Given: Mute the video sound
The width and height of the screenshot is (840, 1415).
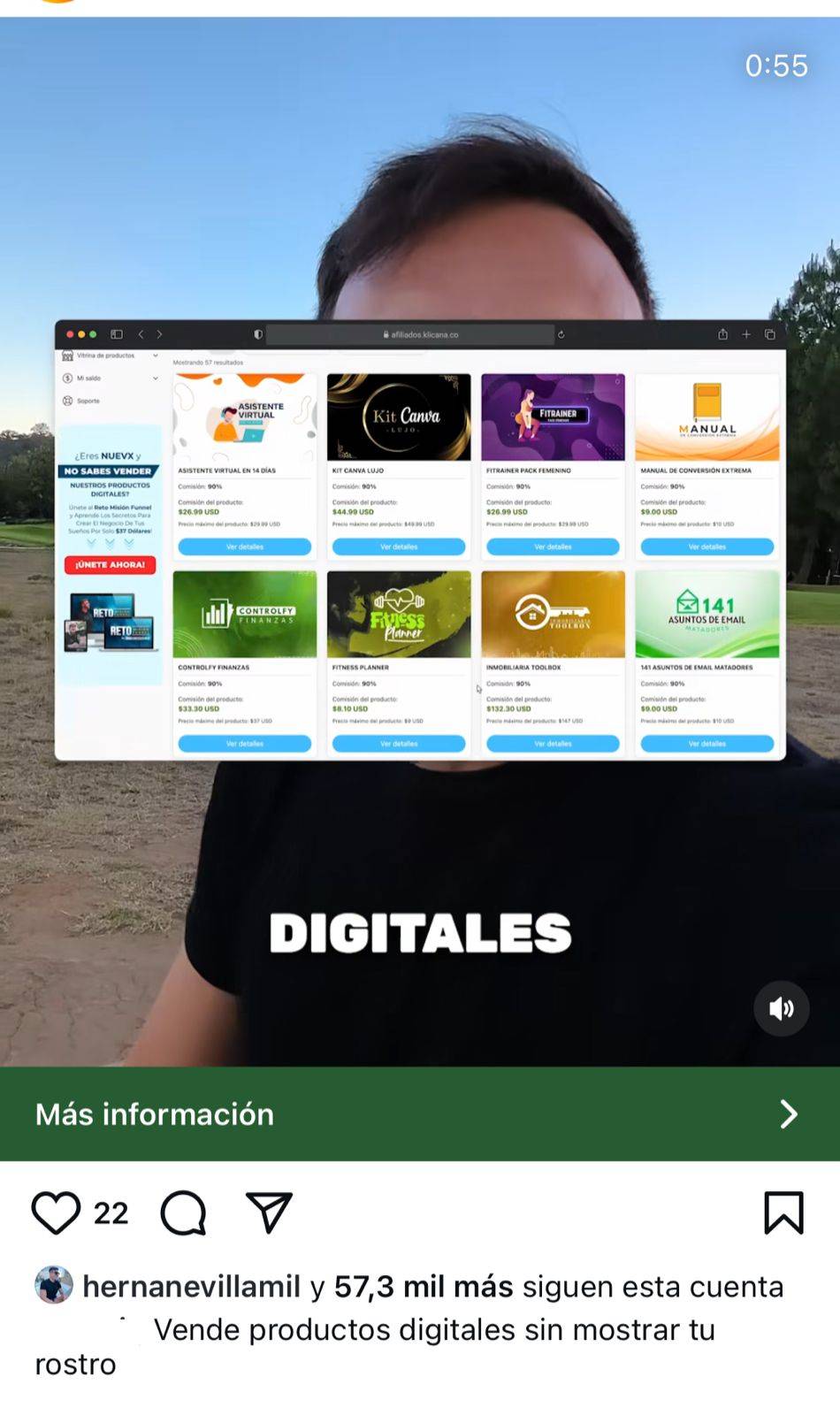Looking at the screenshot, I should 781,1009.
